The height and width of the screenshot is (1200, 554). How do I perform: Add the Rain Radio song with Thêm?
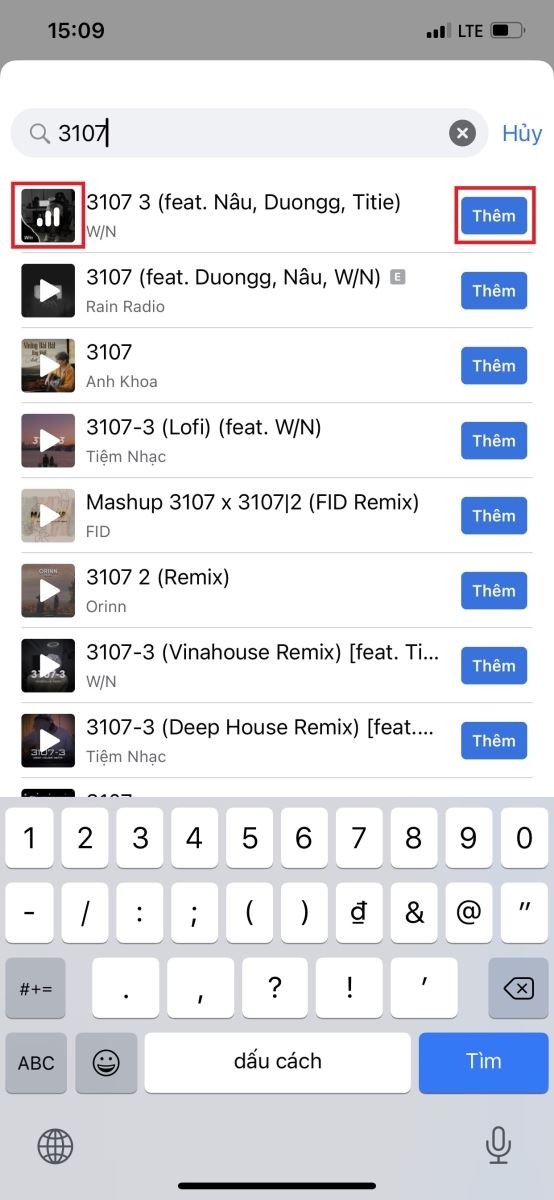[494, 290]
